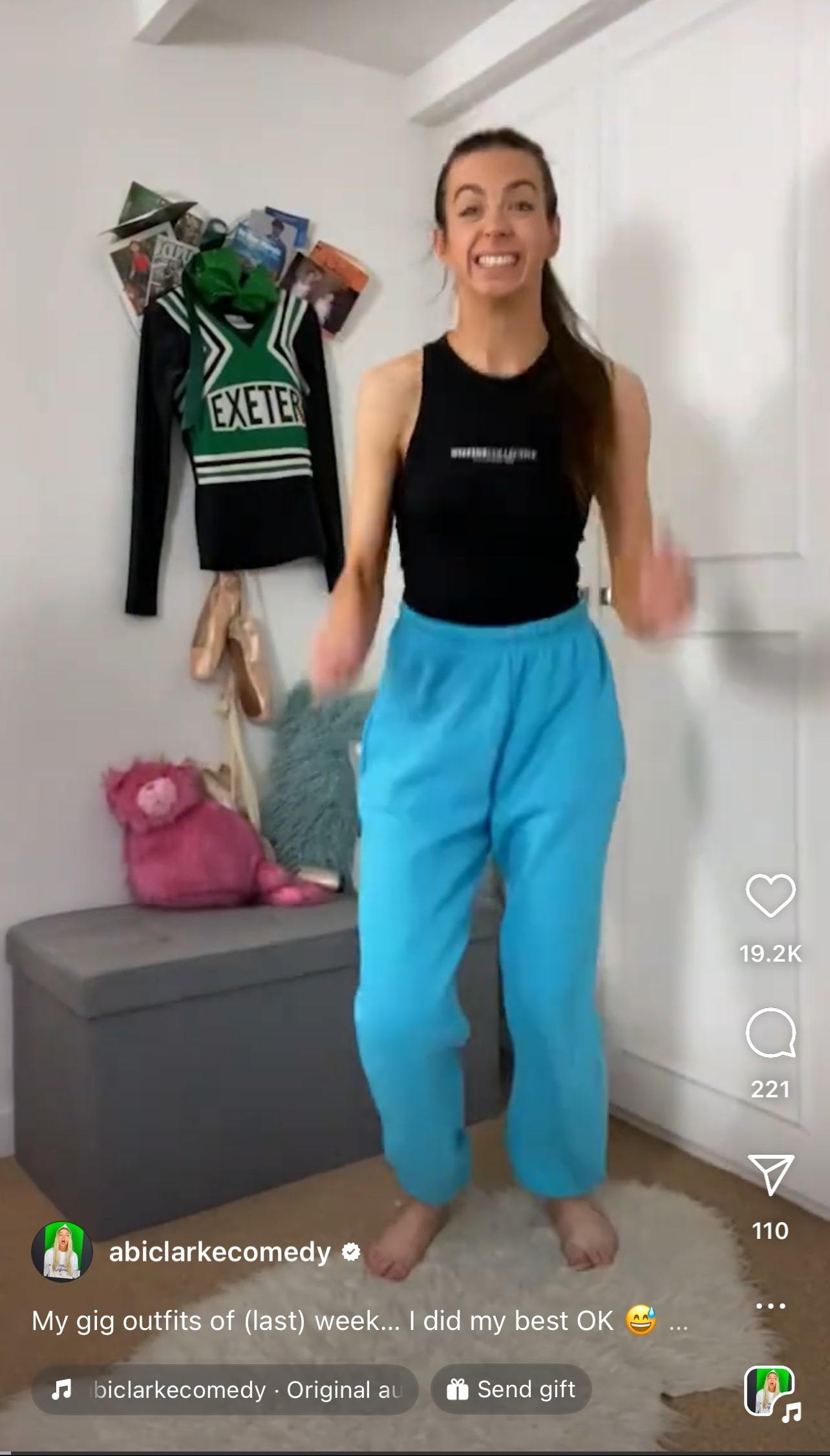830x1456 pixels.
Task: Open the comments on this reel
Action: (770, 1032)
